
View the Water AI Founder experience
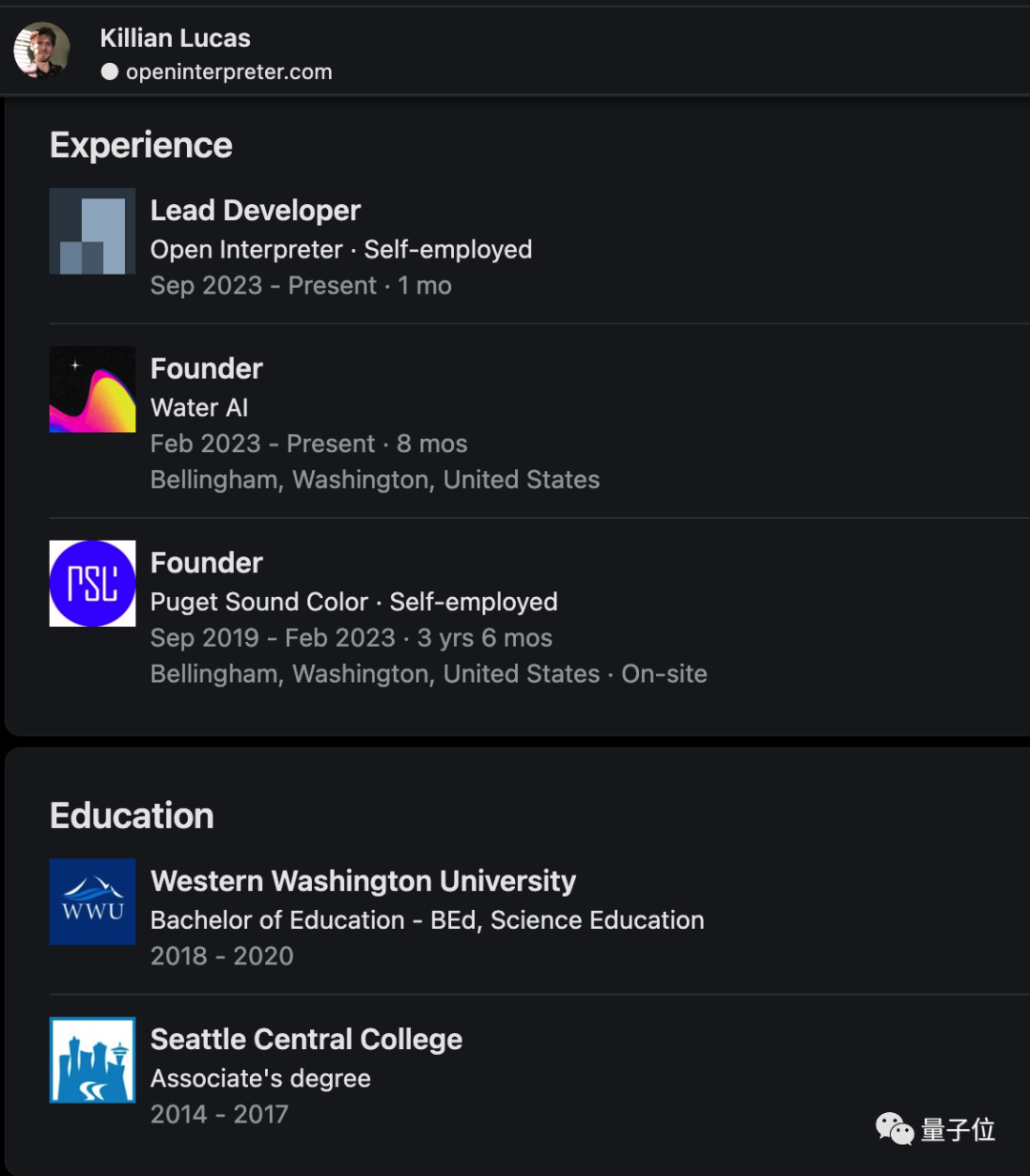click(x=206, y=369)
